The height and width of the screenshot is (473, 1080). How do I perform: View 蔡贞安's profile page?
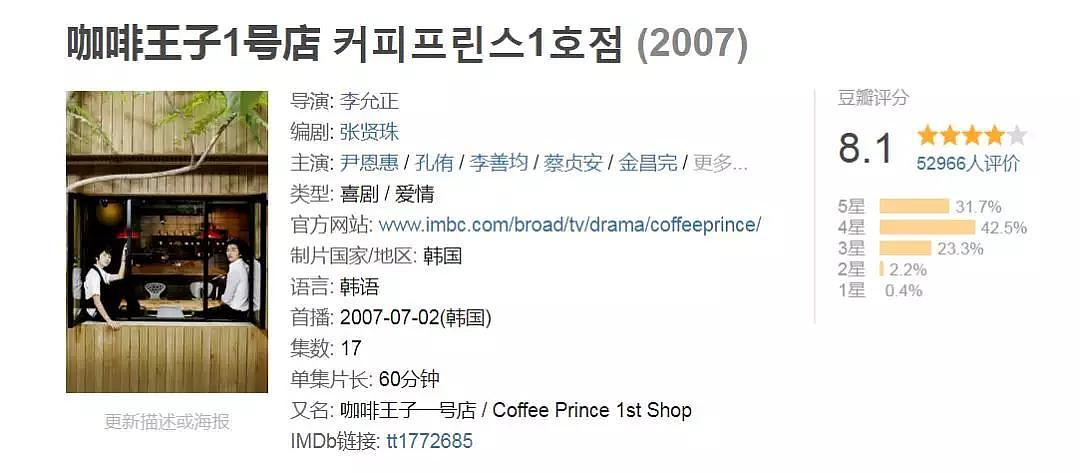(x=574, y=163)
